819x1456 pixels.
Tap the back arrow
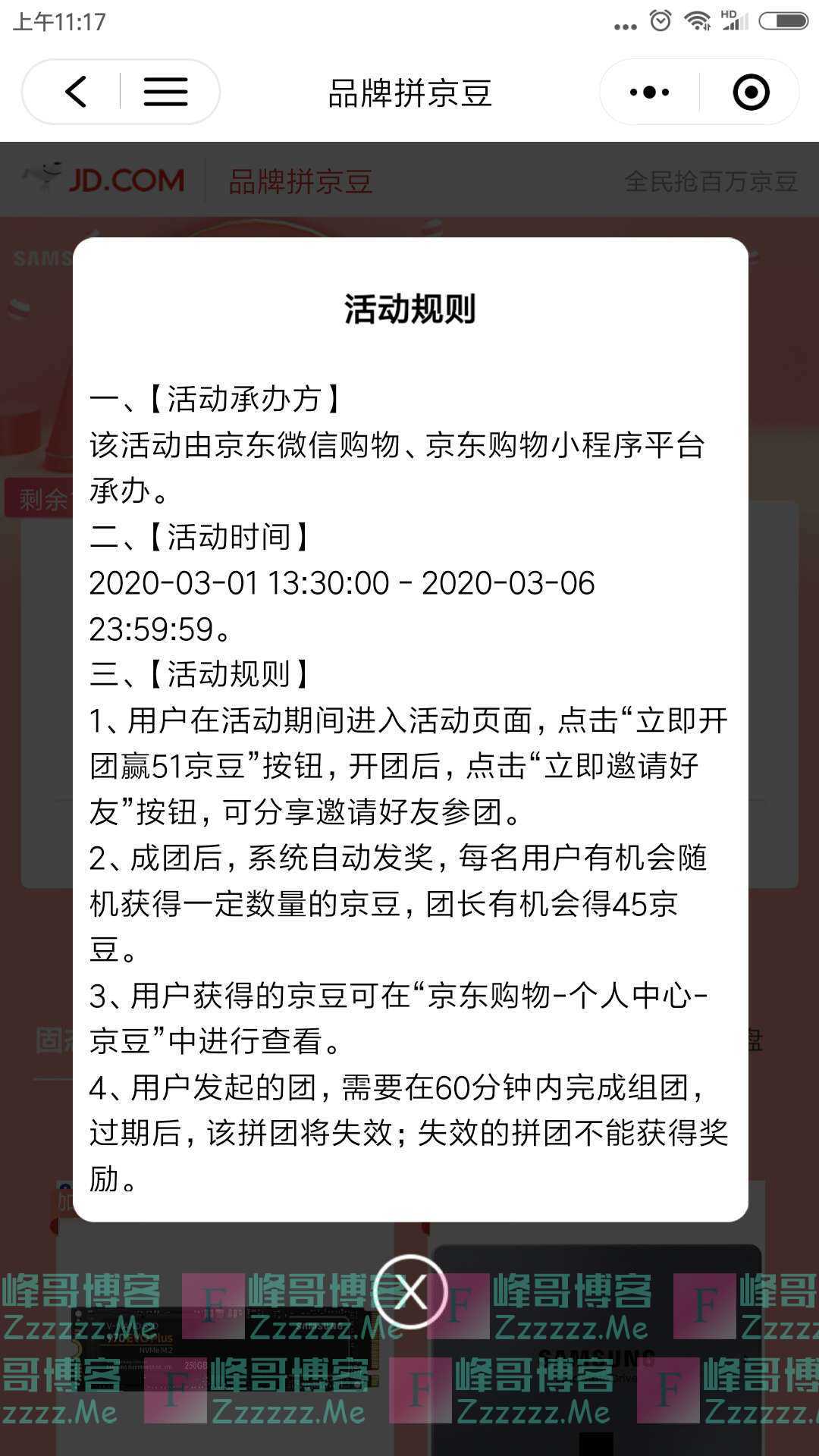coord(76,91)
